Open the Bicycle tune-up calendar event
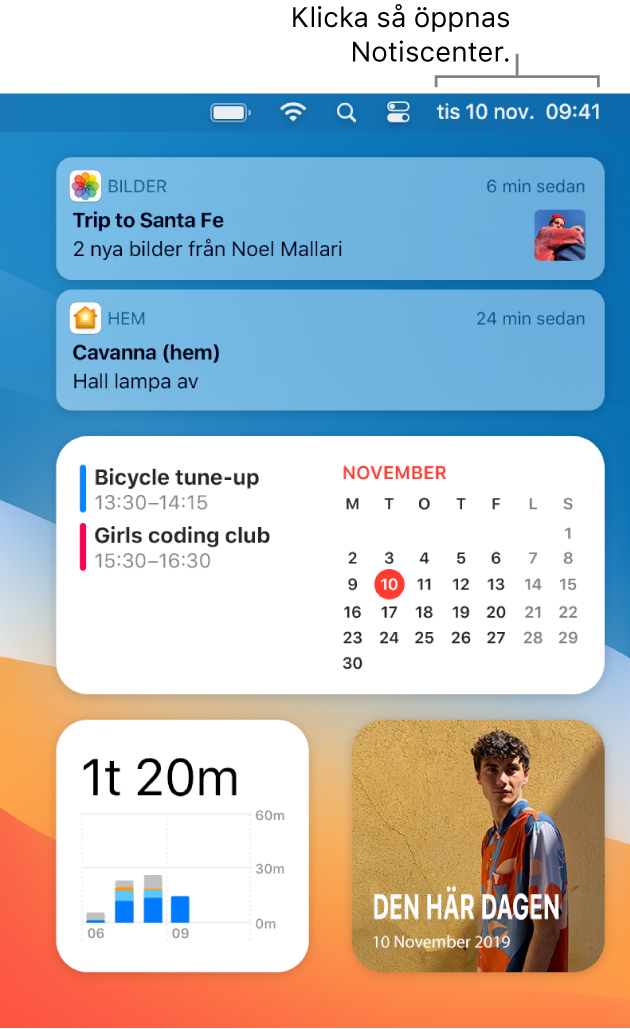This screenshot has height=1029, width=630. 176,488
